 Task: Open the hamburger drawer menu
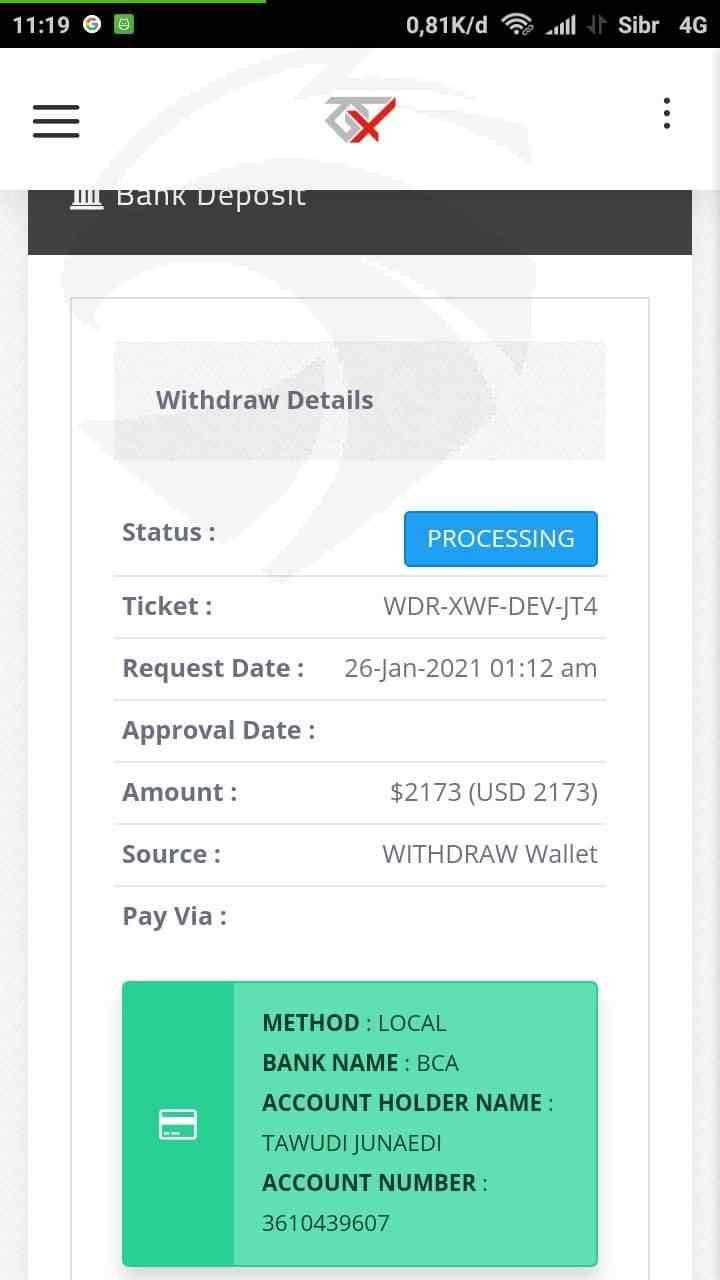coord(56,121)
